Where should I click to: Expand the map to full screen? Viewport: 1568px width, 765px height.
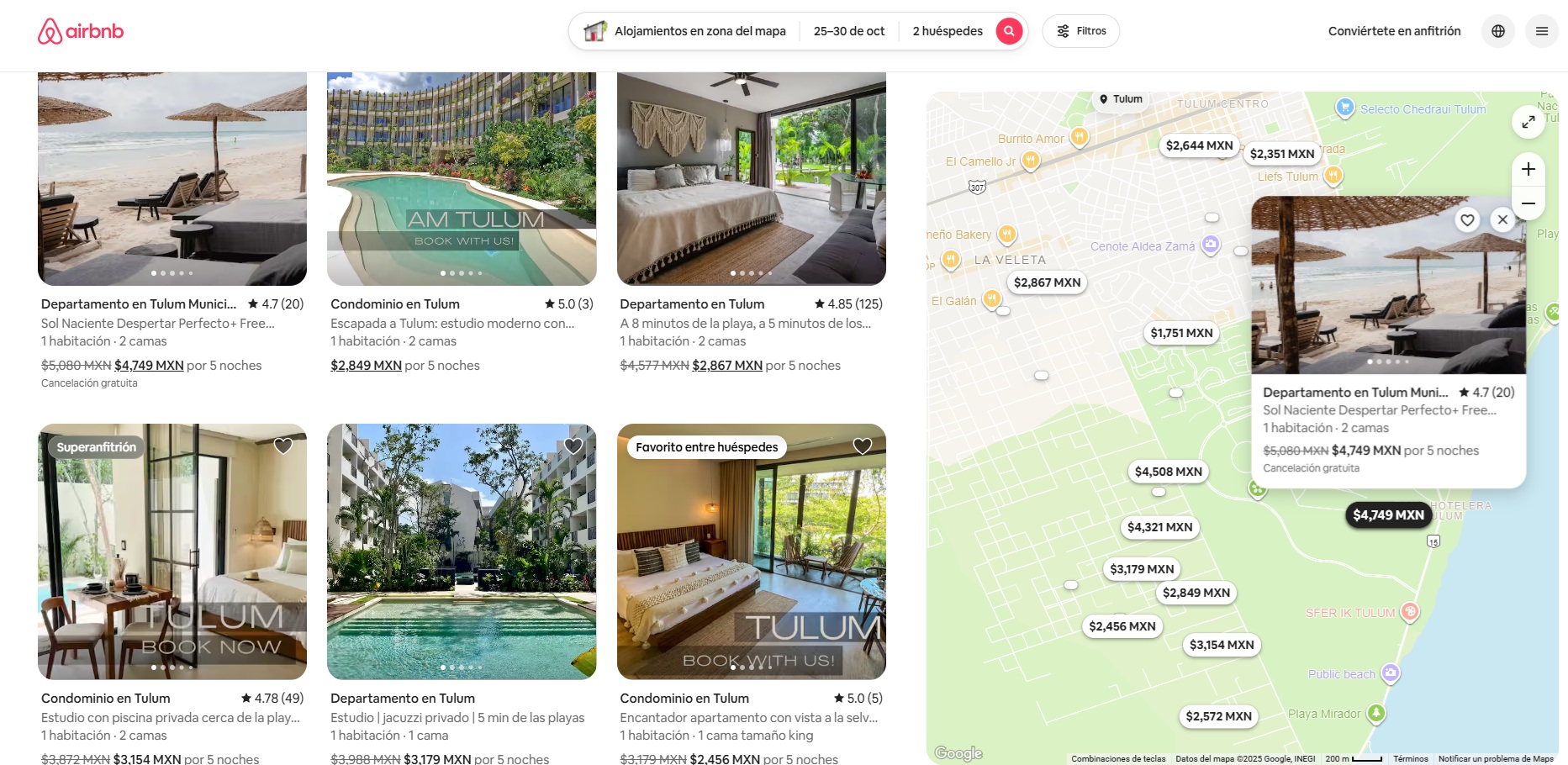(x=1528, y=122)
